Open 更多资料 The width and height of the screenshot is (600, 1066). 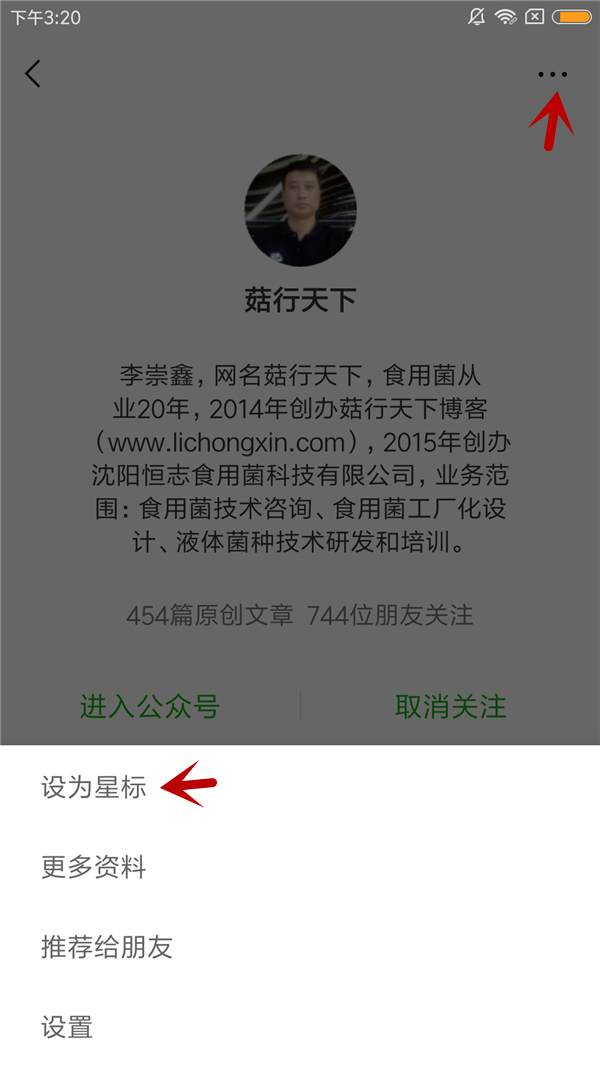300,867
